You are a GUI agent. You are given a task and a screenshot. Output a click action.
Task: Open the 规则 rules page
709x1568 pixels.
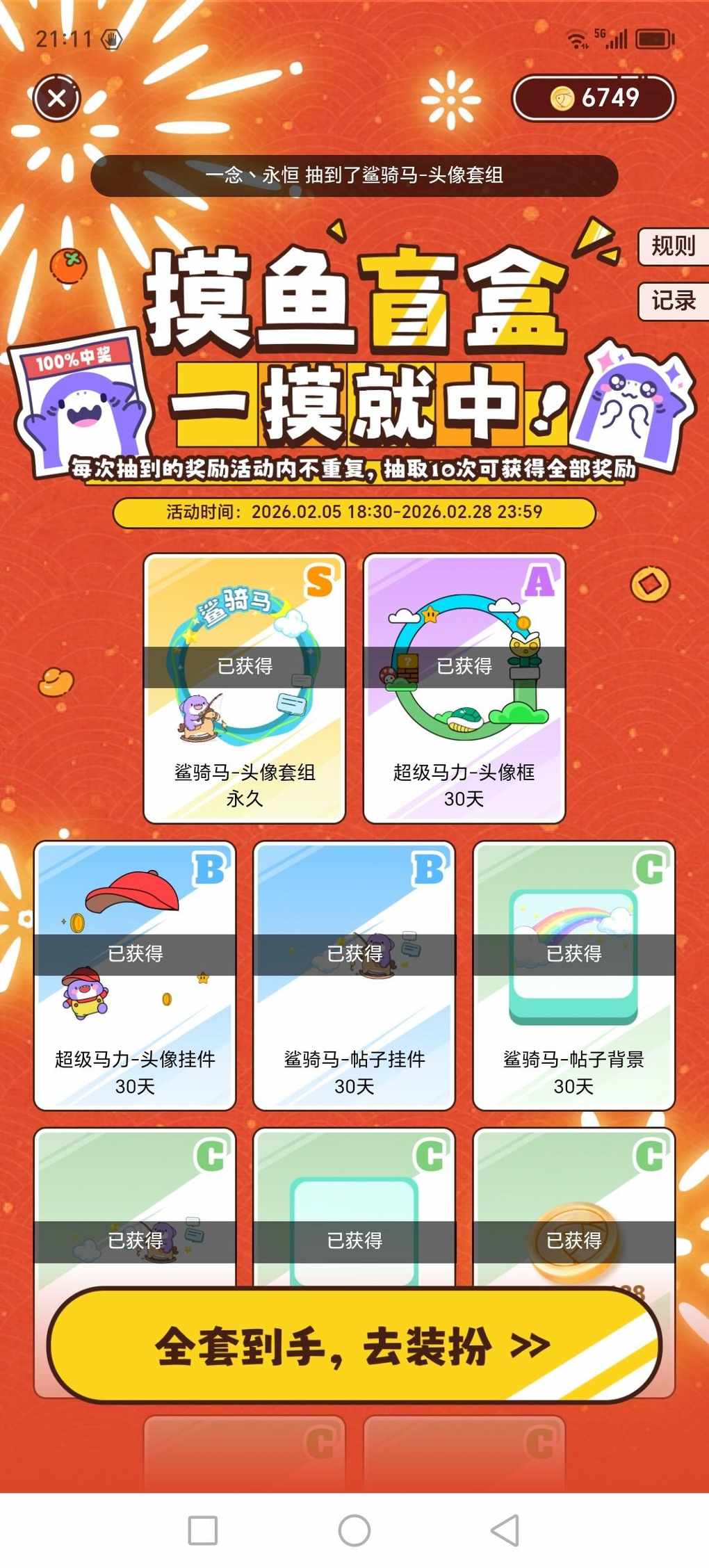coord(672,246)
